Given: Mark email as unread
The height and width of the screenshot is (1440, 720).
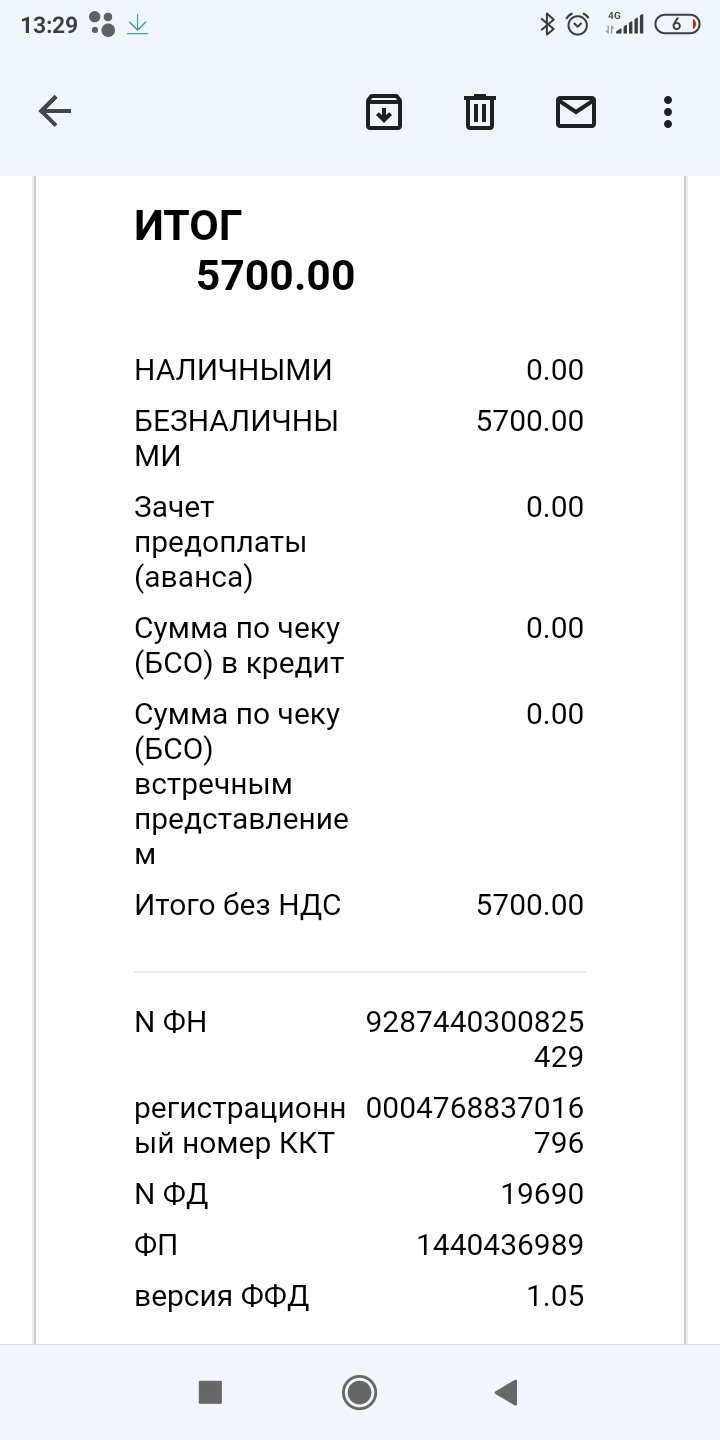Looking at the screenshot, I should click(x=576, y=111).
